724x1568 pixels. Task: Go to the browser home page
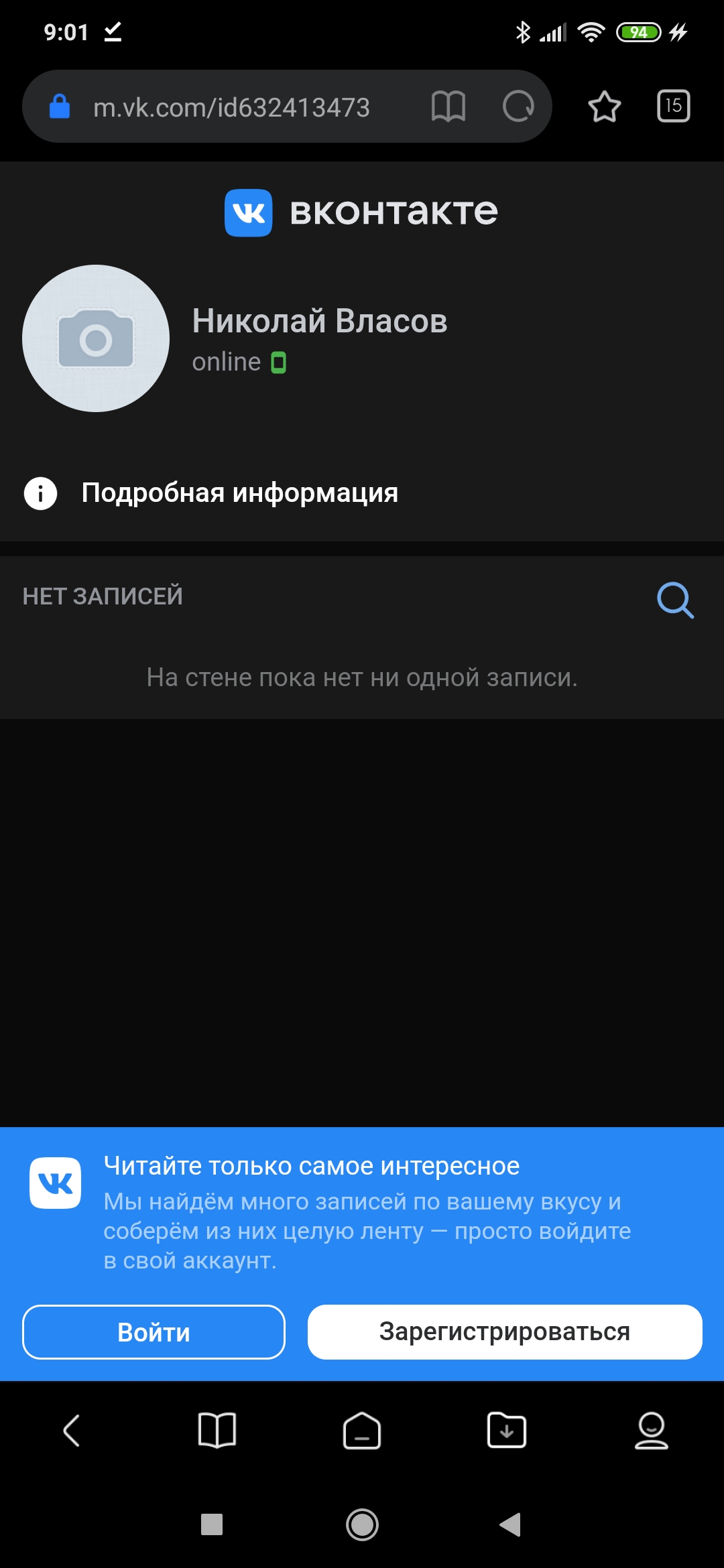coord(362,1431)
